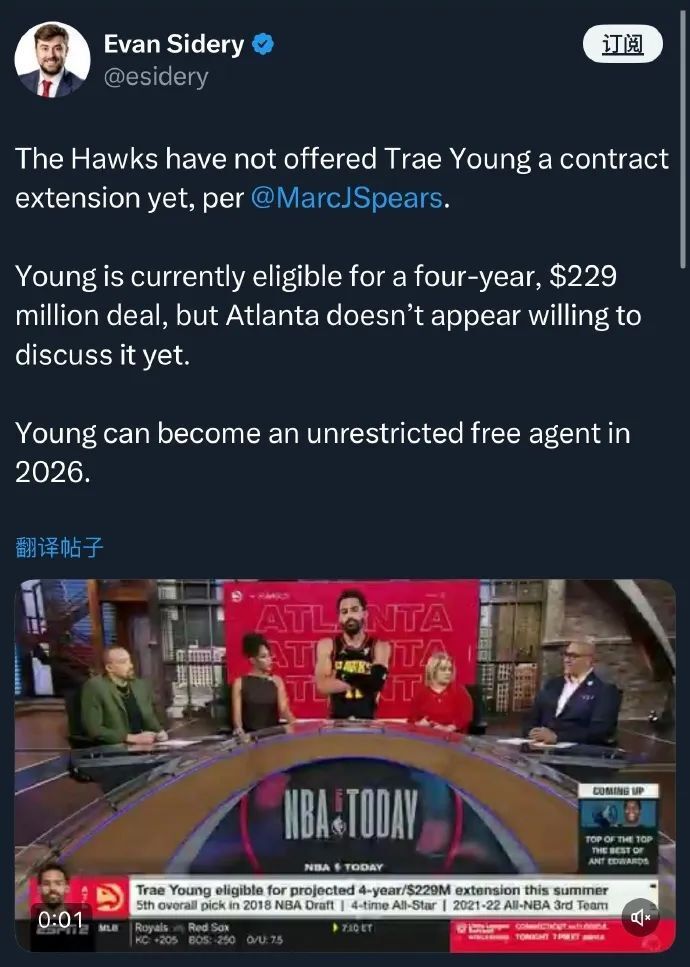The image size is (690, 967).
Task: Open the Evan Sidery account name
Action: click(x=174, y=44)
